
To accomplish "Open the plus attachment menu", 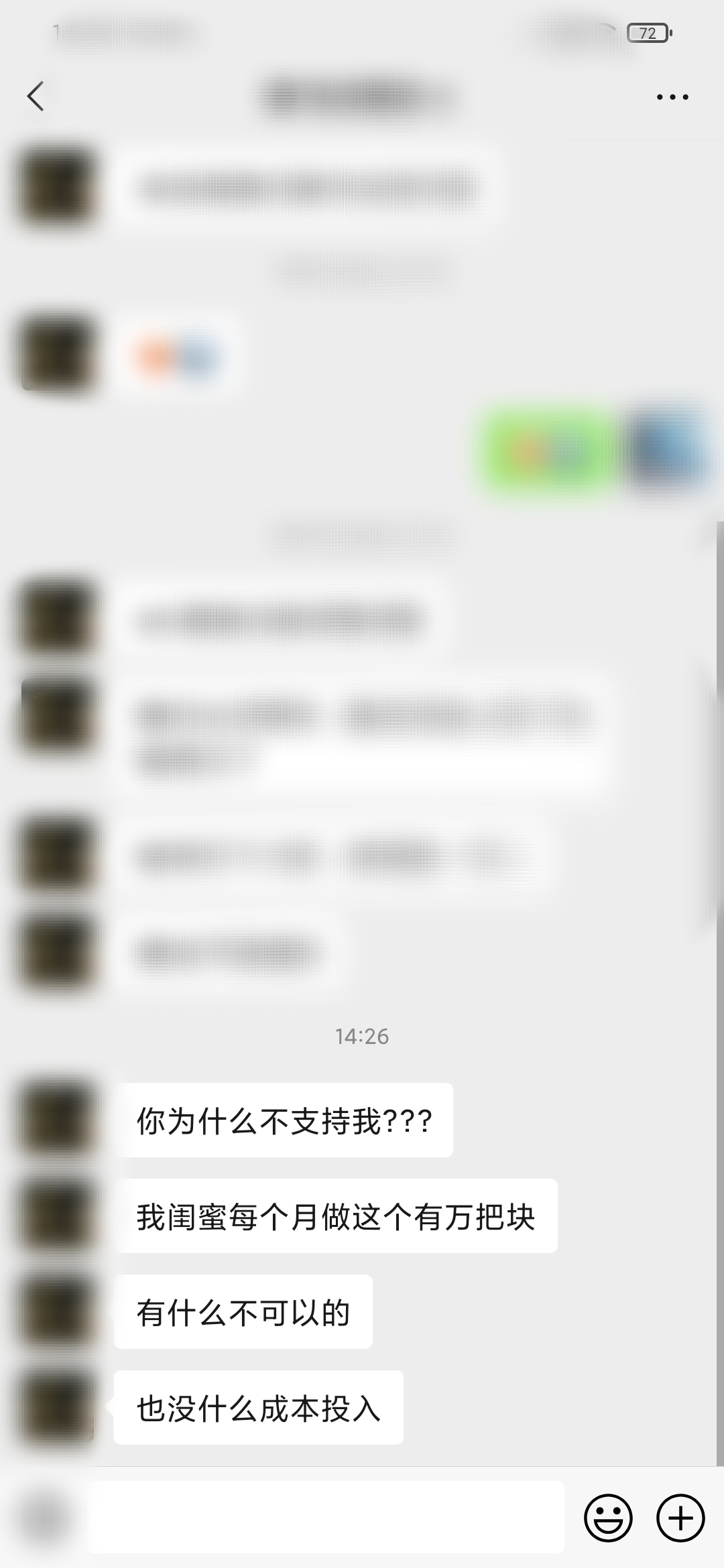I will click(680, 1518).
